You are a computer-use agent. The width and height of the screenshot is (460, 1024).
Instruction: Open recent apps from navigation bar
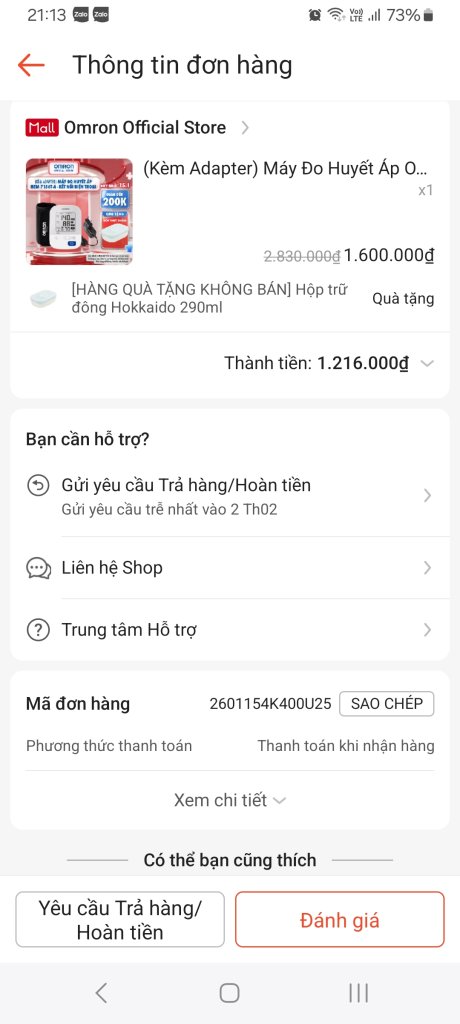pos(358,993)
